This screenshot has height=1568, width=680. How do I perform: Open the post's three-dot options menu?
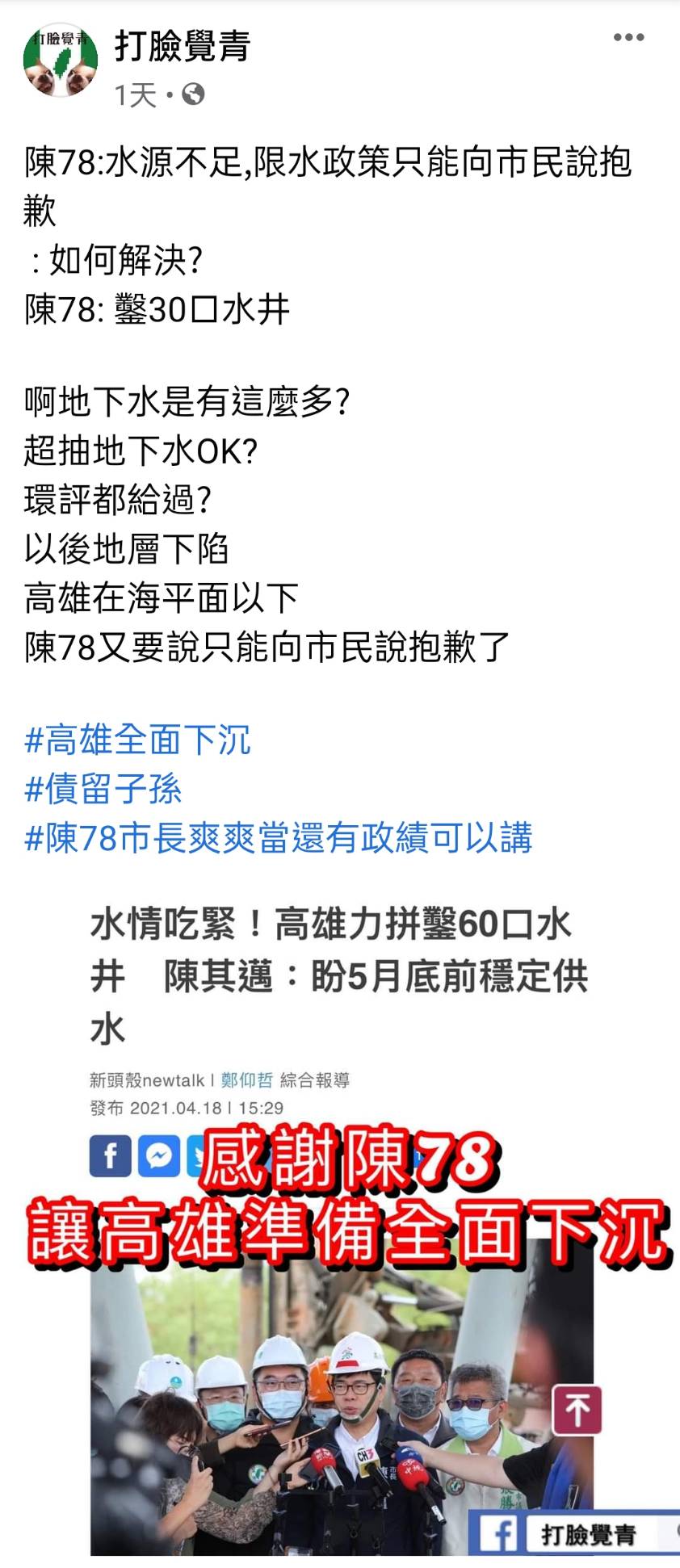[x=628, y=38]
